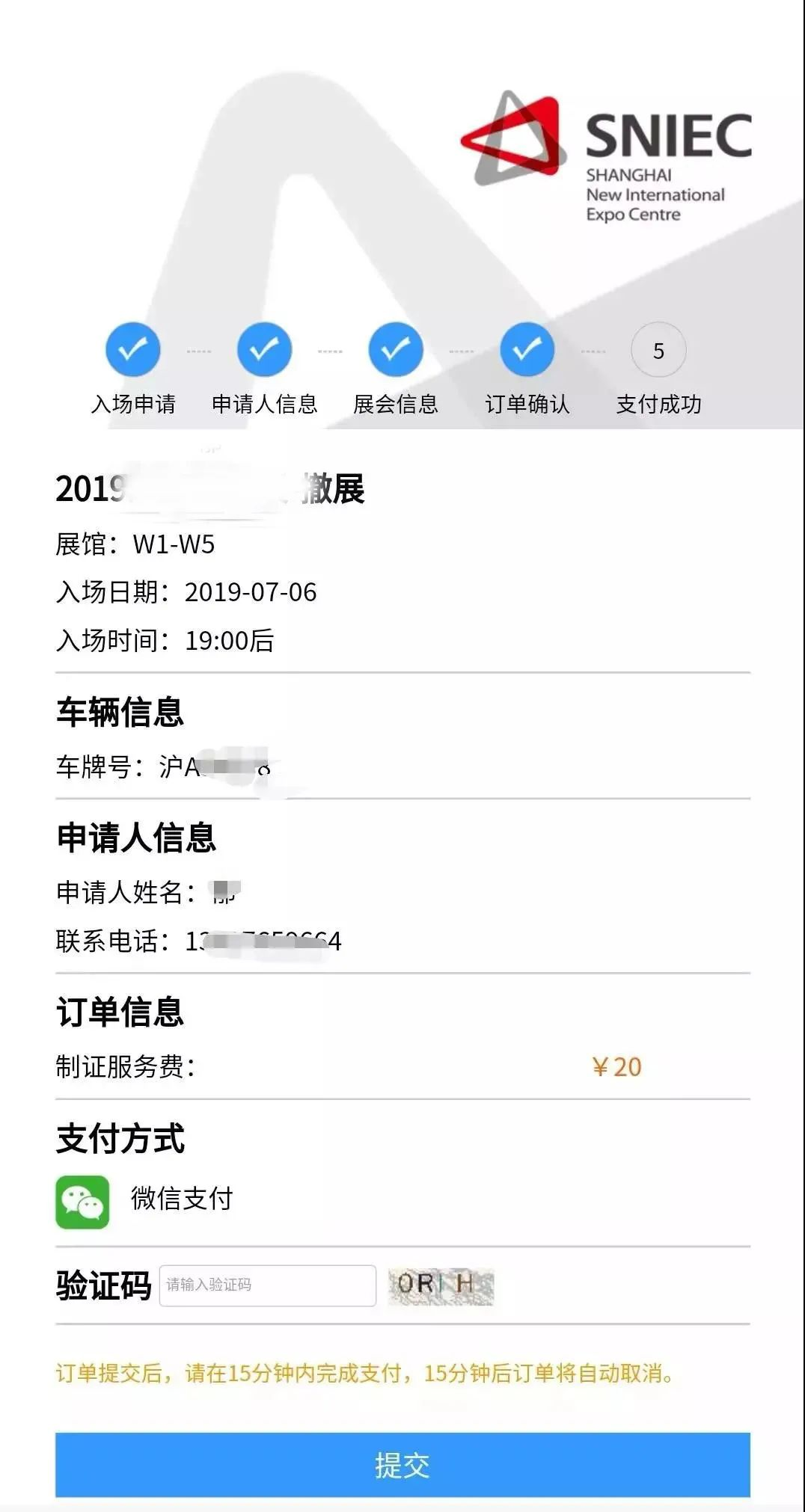
Task: Click the 展会信息 step checkmark icon
Action: pyautogui.click(x=395, y=349)
